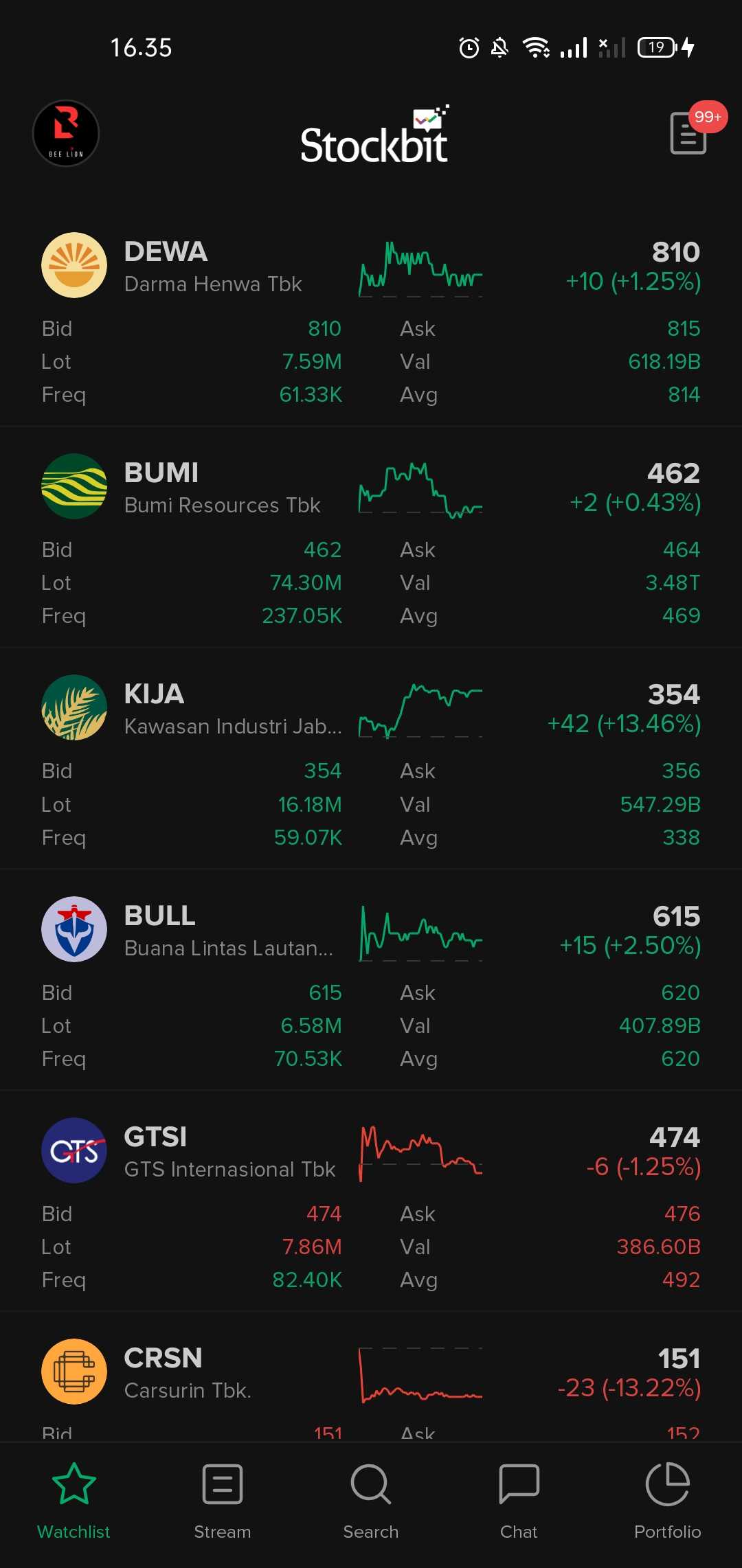Open the KIJA stock row
The image size is (742, 1568).
[x=232, y=709]
